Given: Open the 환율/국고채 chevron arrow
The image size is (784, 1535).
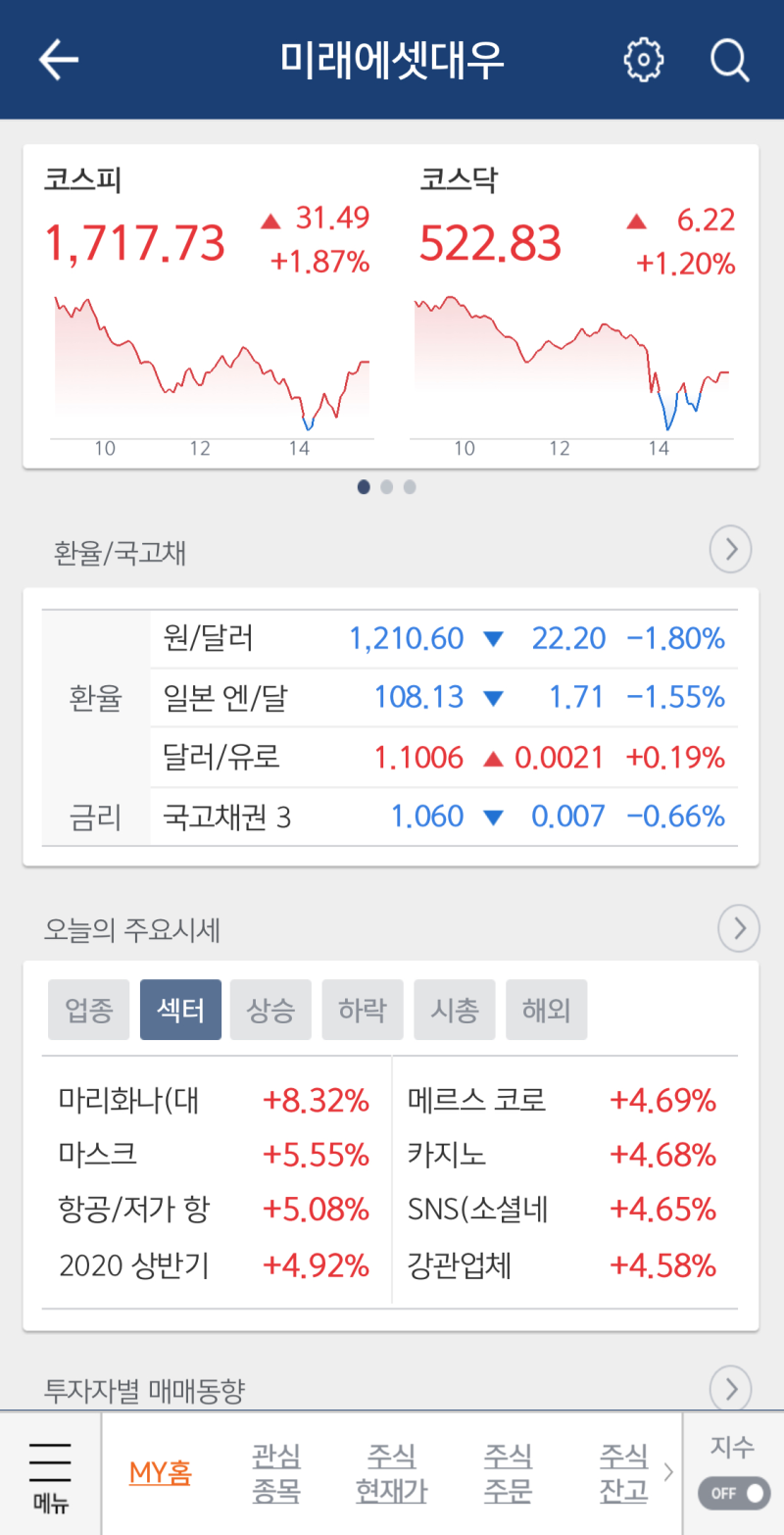Looking at the screenshot, I should coord(730,551).
